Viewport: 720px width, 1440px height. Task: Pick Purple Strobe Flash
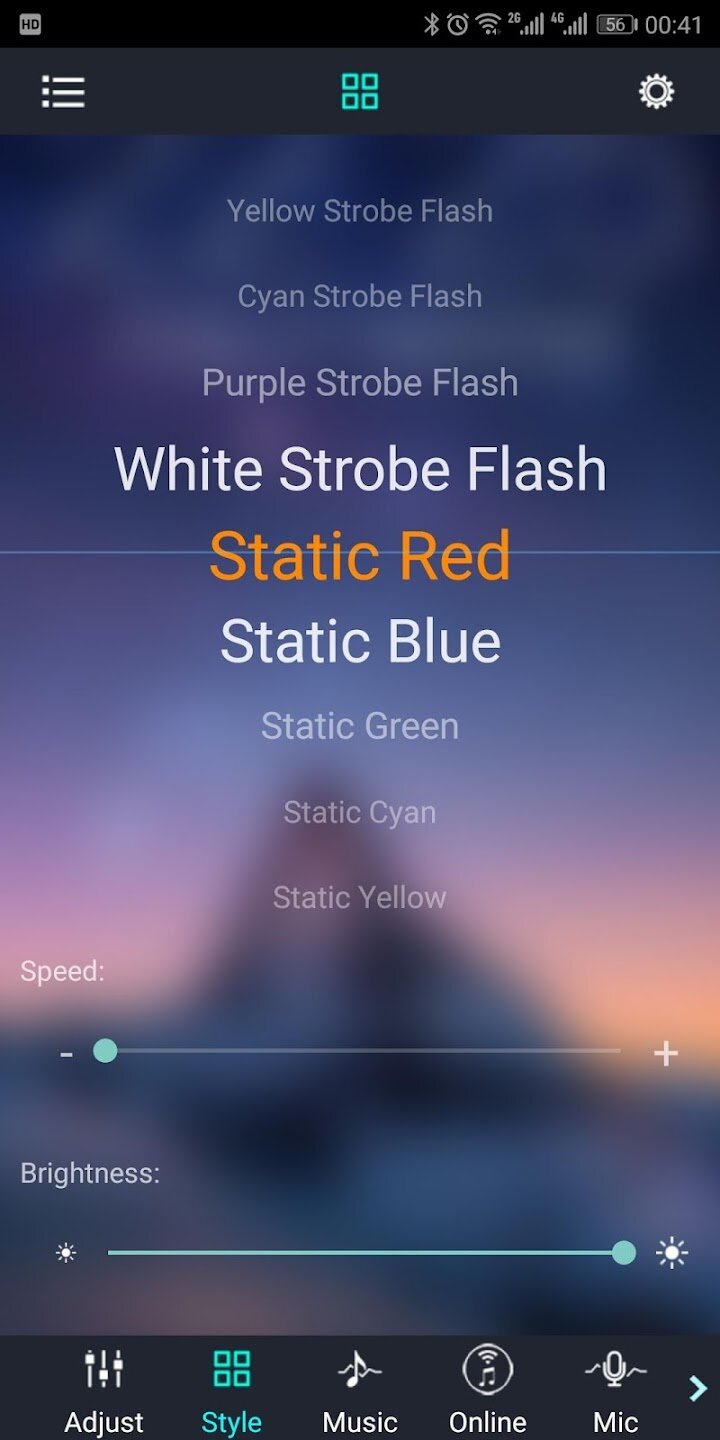point(360,383)
